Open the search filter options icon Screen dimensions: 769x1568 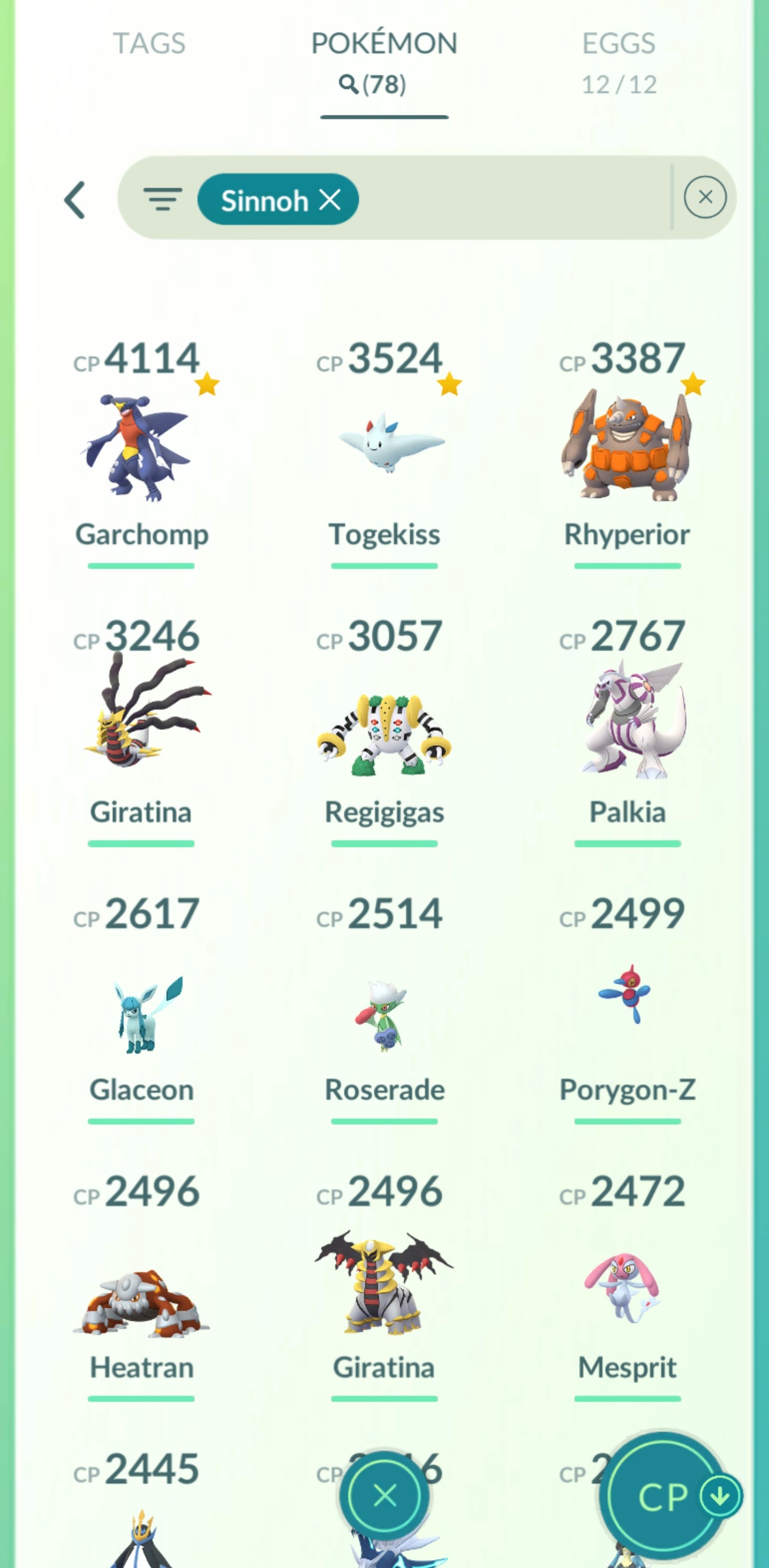coord(162,199)
